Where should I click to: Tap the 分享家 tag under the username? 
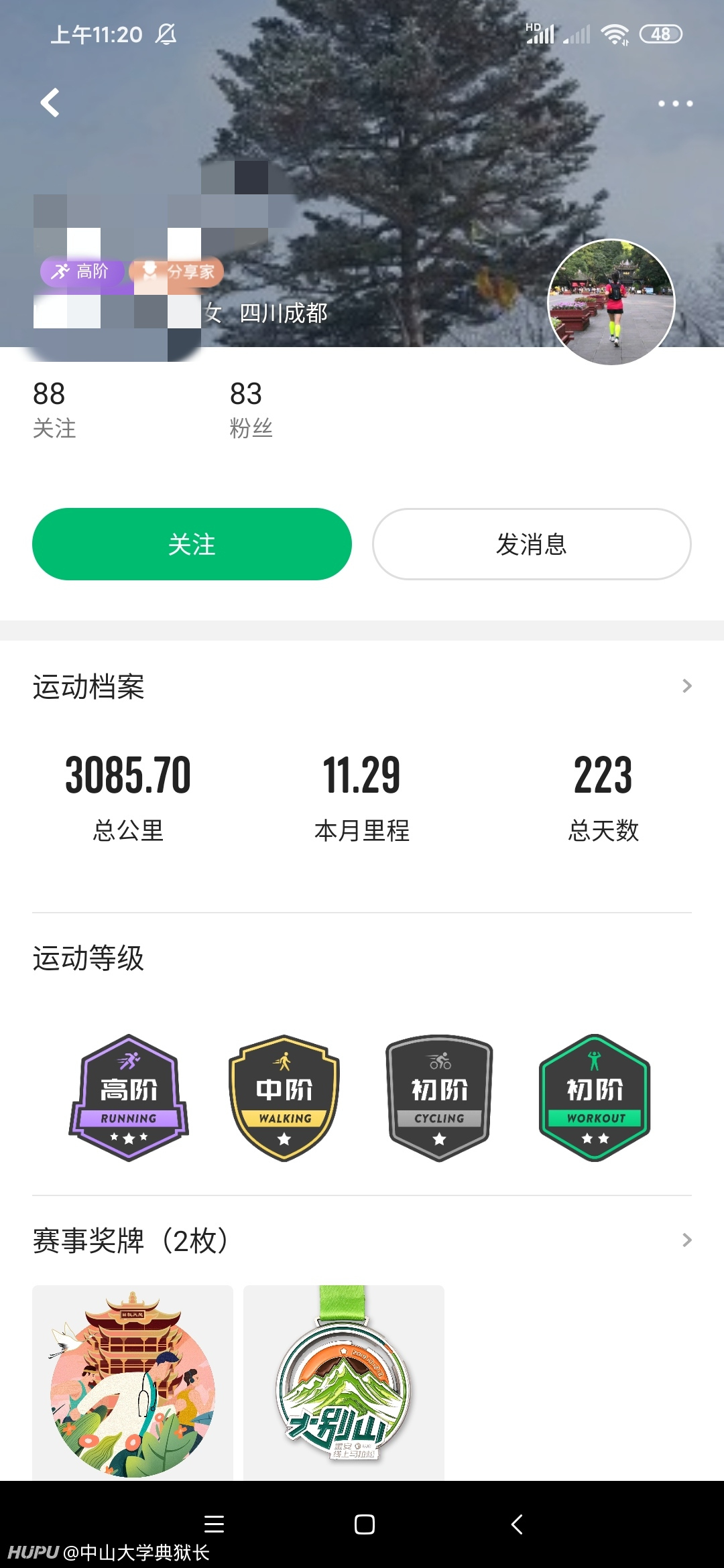(x=178, y=271)
